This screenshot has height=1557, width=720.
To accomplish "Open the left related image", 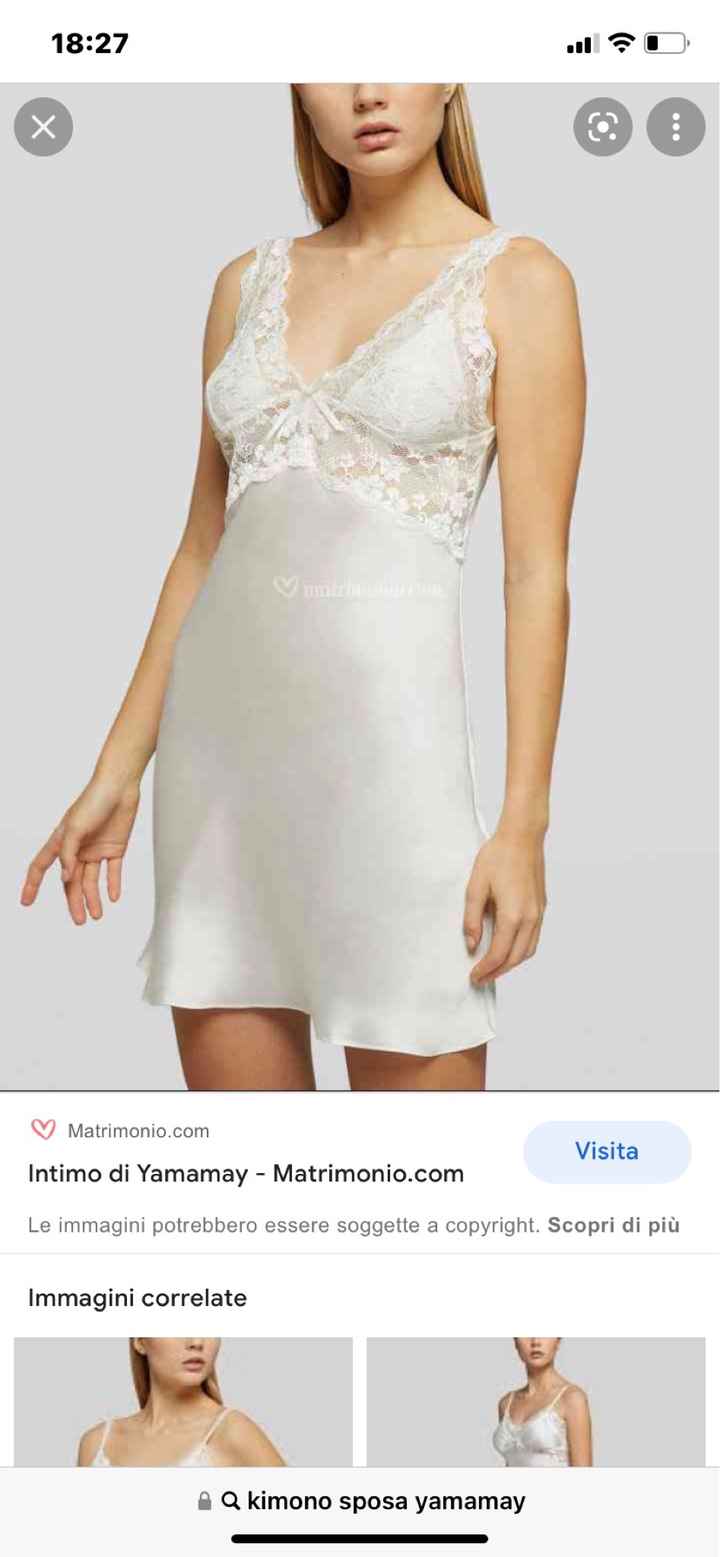I will 183,1402.
